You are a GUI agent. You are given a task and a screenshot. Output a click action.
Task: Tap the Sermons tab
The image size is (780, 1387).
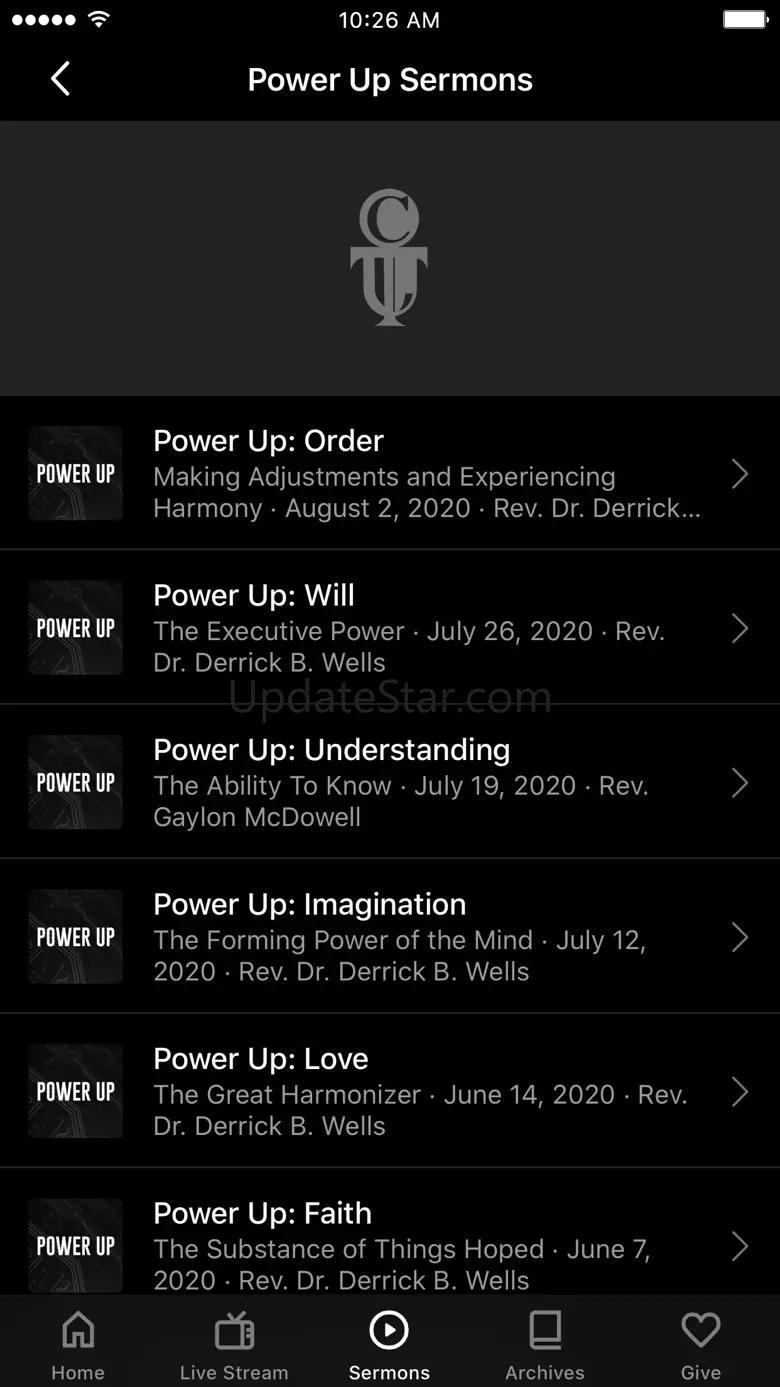[389, 1345]
